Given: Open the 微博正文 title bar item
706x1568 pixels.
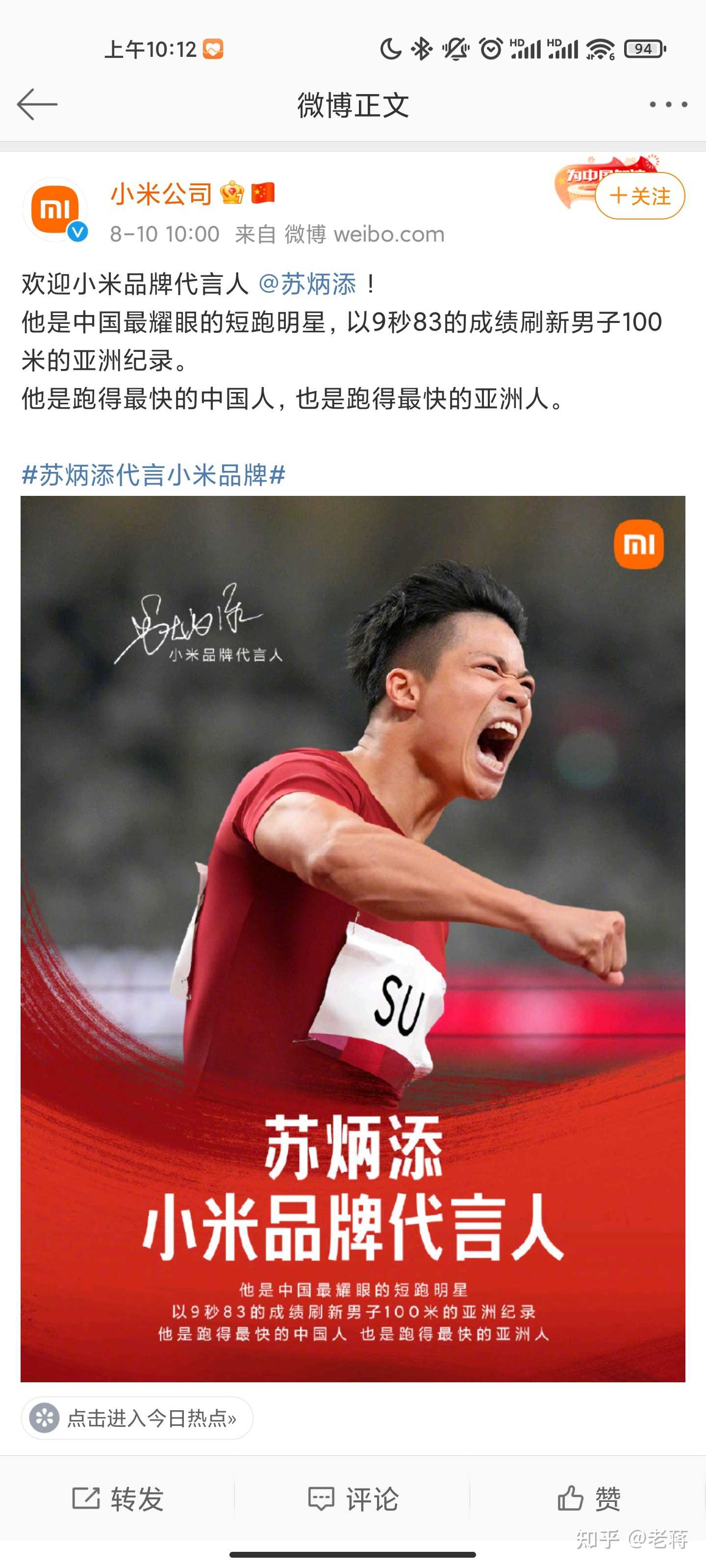Looking at the screenshot, I should (x=353, y=104).
